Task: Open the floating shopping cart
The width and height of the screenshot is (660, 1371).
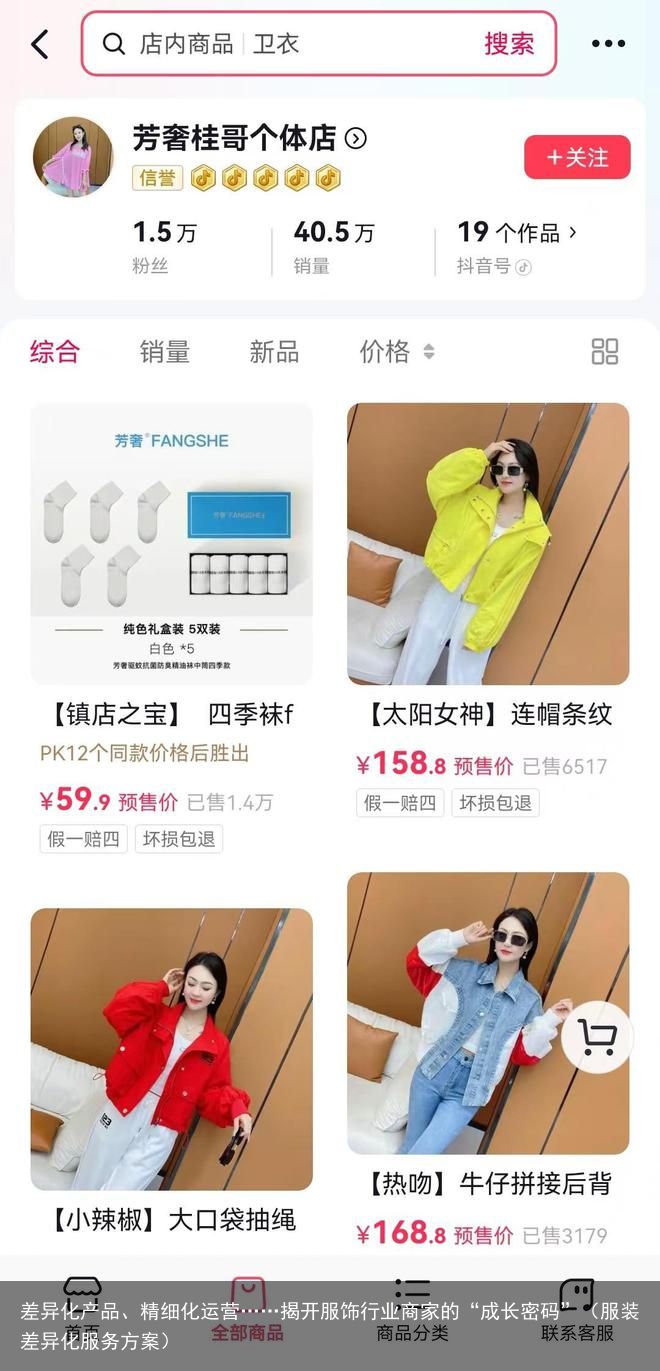Action: pyautogui.click(x=597, y=1039)
